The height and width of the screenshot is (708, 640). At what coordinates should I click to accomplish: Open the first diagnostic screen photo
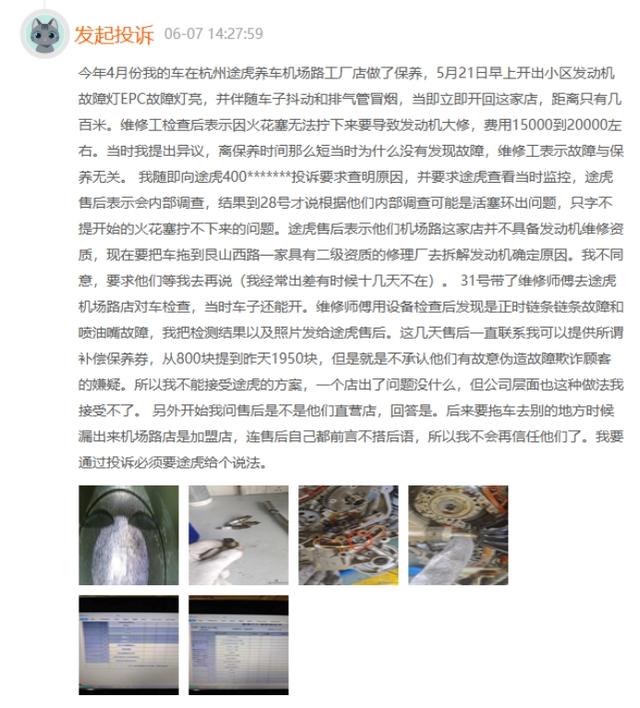pyautogui.click(x=129, y=645)
